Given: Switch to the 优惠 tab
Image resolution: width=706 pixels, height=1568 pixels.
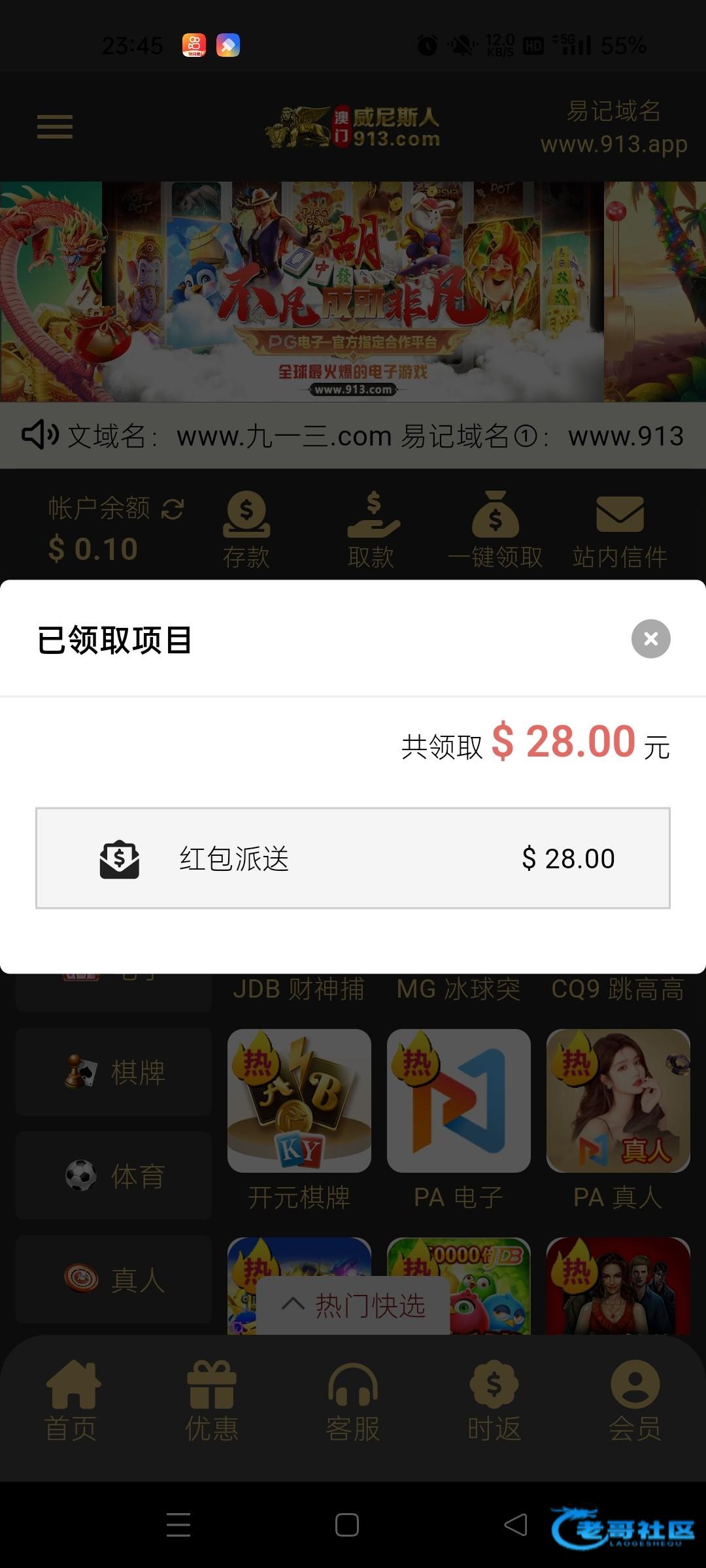Looking at the screenshot, I should point(212,1400).
